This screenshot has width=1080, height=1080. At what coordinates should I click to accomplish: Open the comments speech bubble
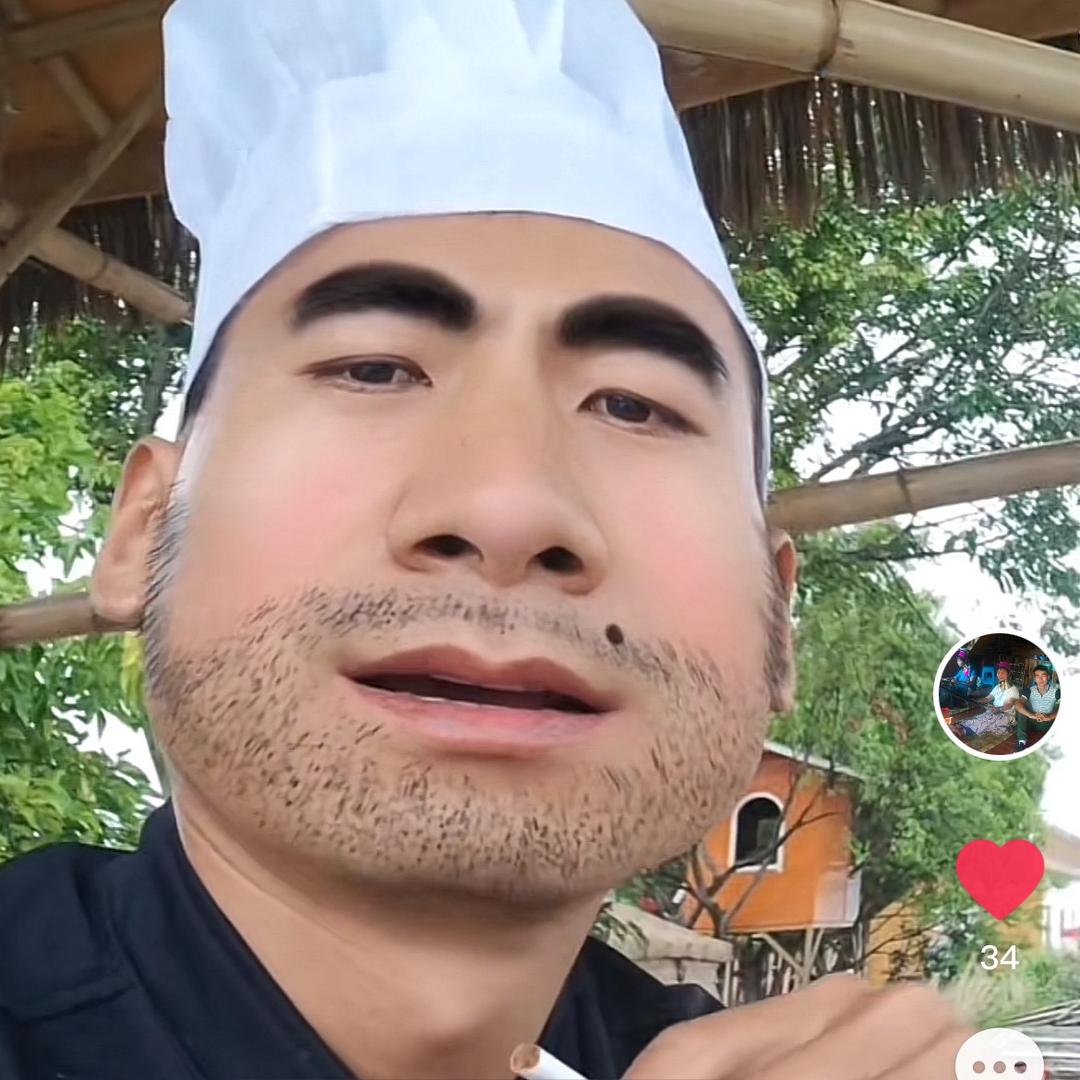click(x=999, y=1055)
